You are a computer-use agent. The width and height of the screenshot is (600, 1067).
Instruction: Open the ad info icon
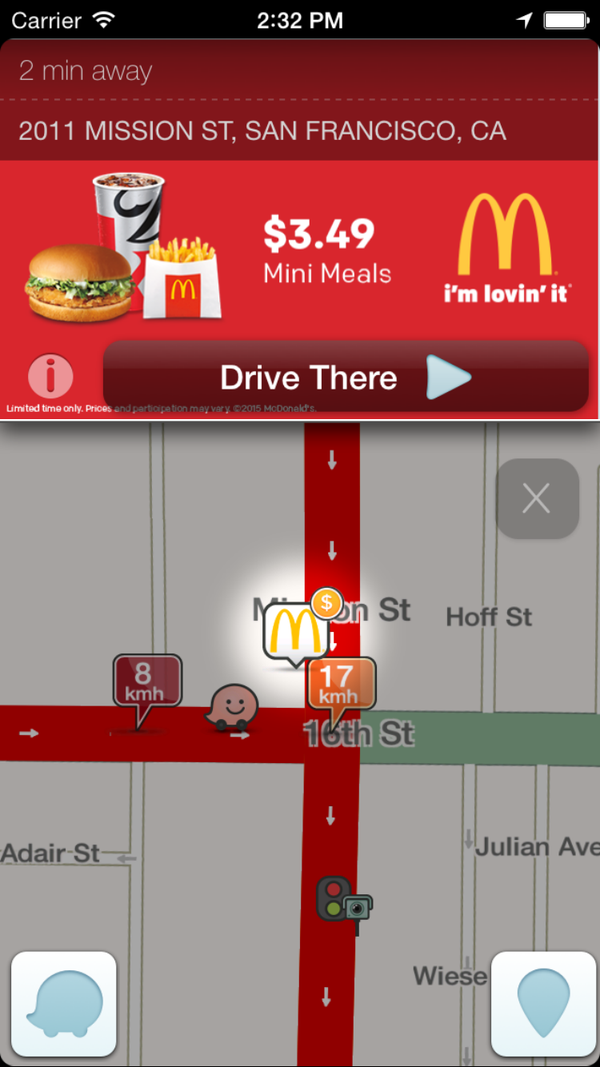click(x=50, y=377)
